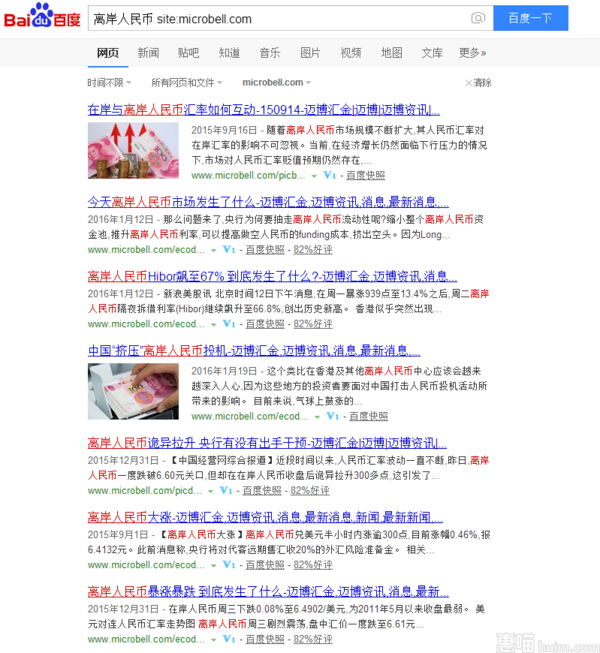Open the 时间不限 time filter dropdown
The width and height of the screenshot is (600, 653).
coord(108,82)
